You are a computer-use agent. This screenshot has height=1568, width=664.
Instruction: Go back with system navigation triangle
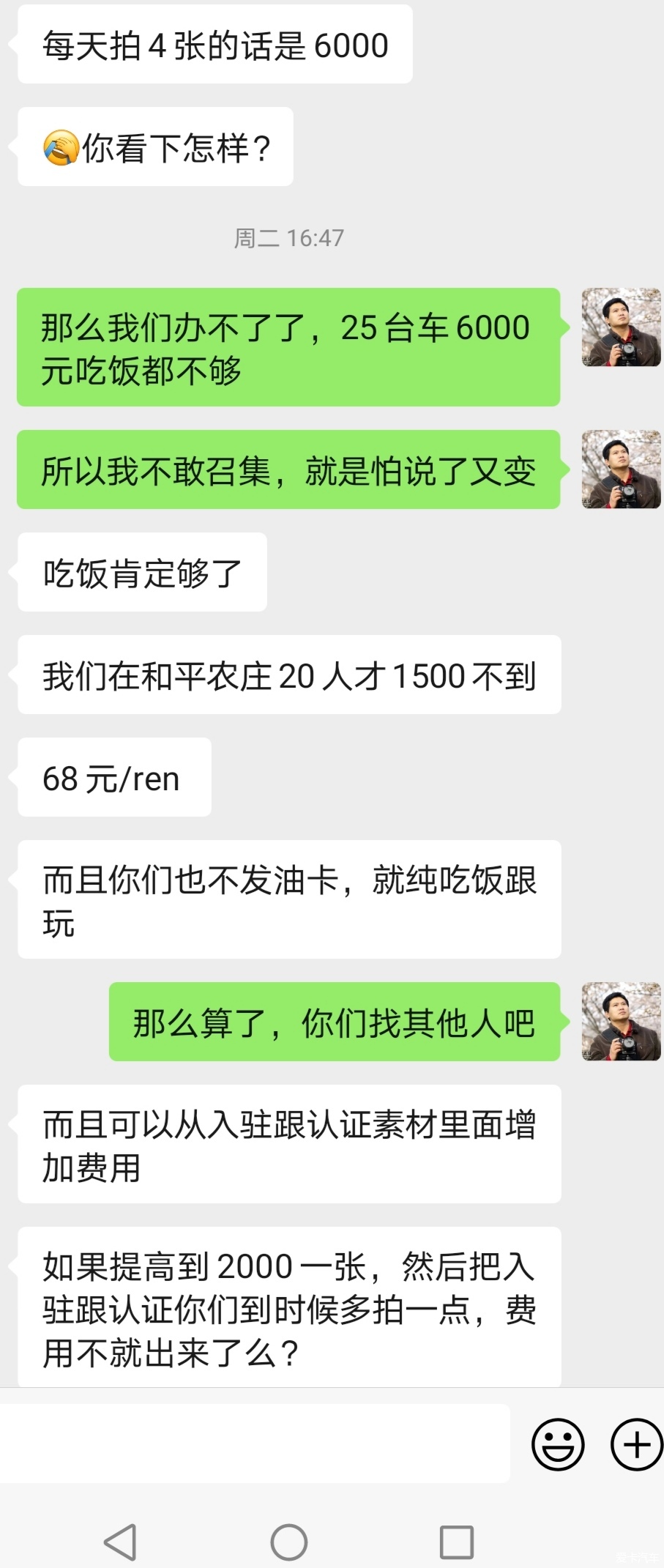click(122, 1542)
